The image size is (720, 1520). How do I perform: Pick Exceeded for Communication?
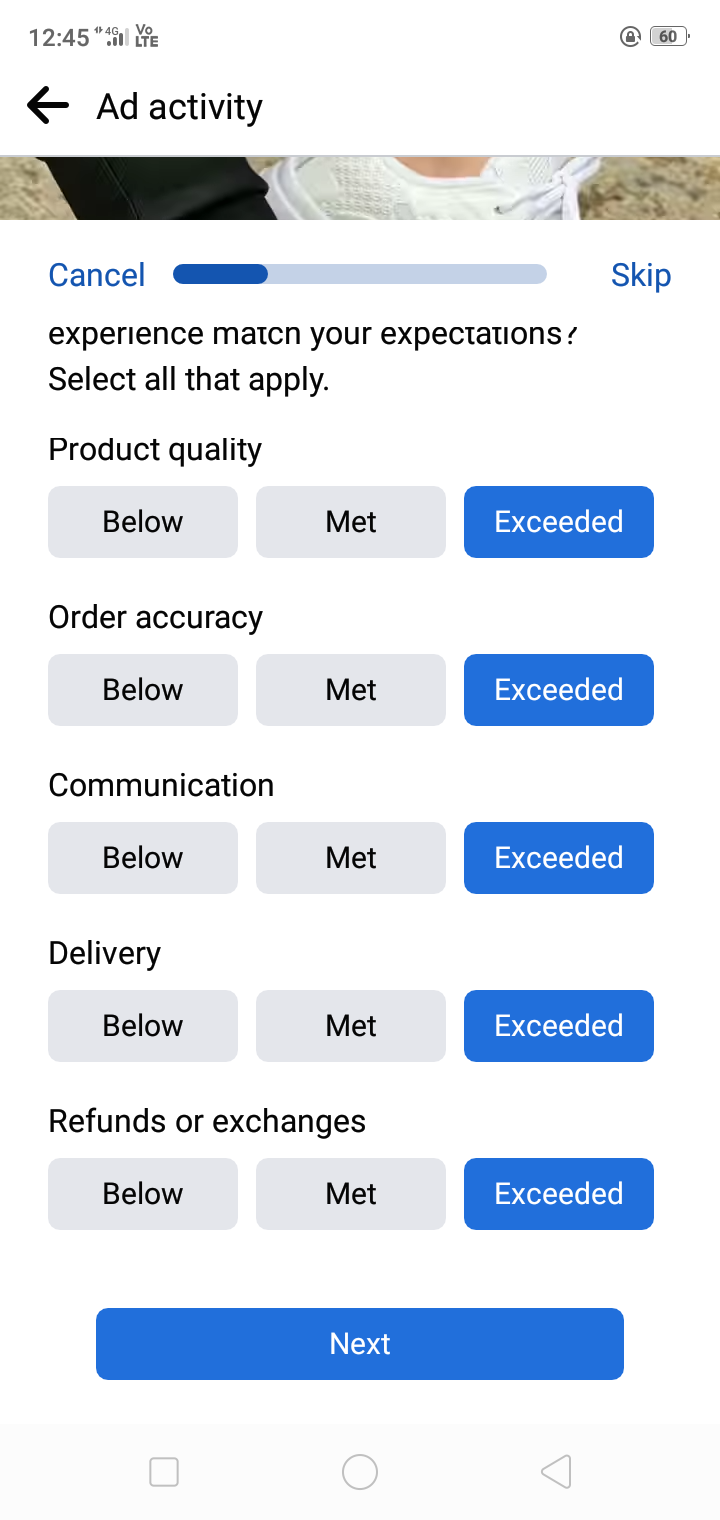559,858
